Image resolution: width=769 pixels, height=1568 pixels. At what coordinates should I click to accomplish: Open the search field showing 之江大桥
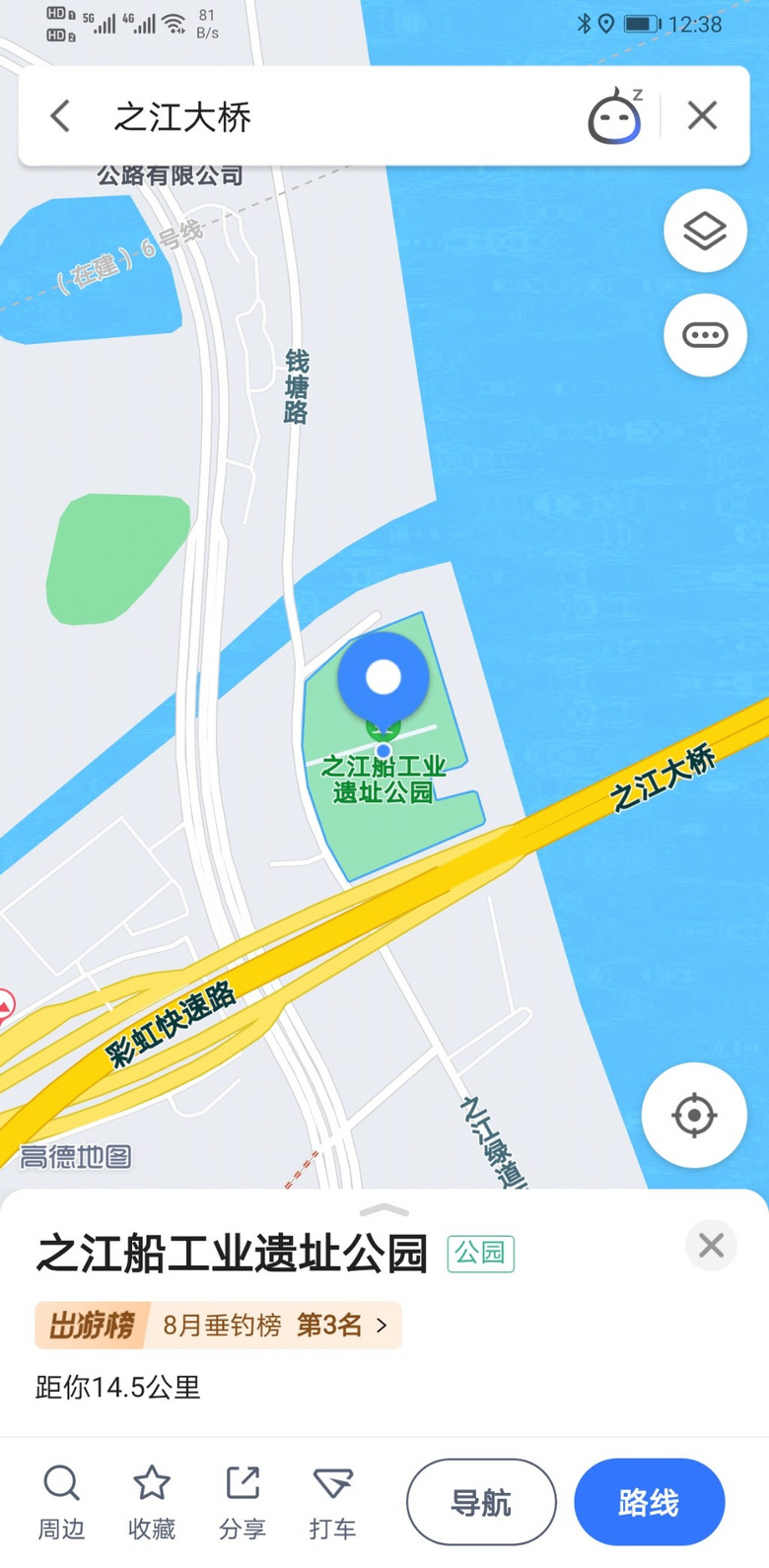click(x=335, y=116)
